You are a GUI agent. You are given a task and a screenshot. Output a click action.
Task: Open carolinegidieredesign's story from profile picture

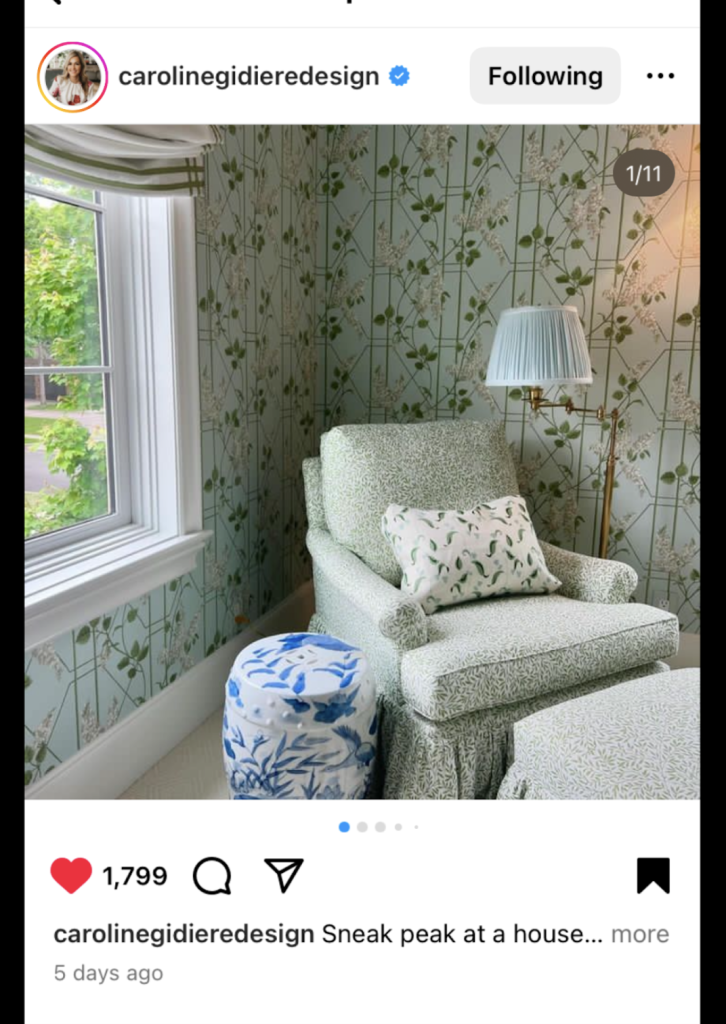point(72,77)
